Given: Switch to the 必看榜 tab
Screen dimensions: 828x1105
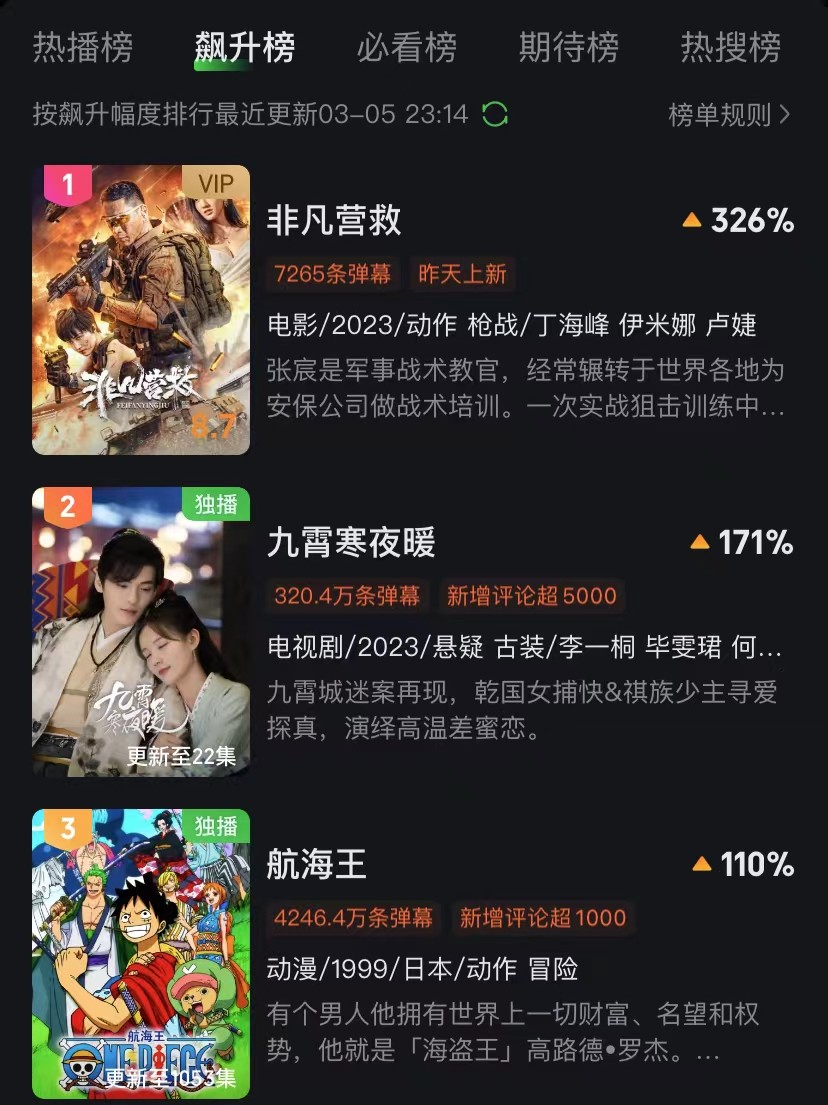Looking at the screenshot, I should (406, 46).
